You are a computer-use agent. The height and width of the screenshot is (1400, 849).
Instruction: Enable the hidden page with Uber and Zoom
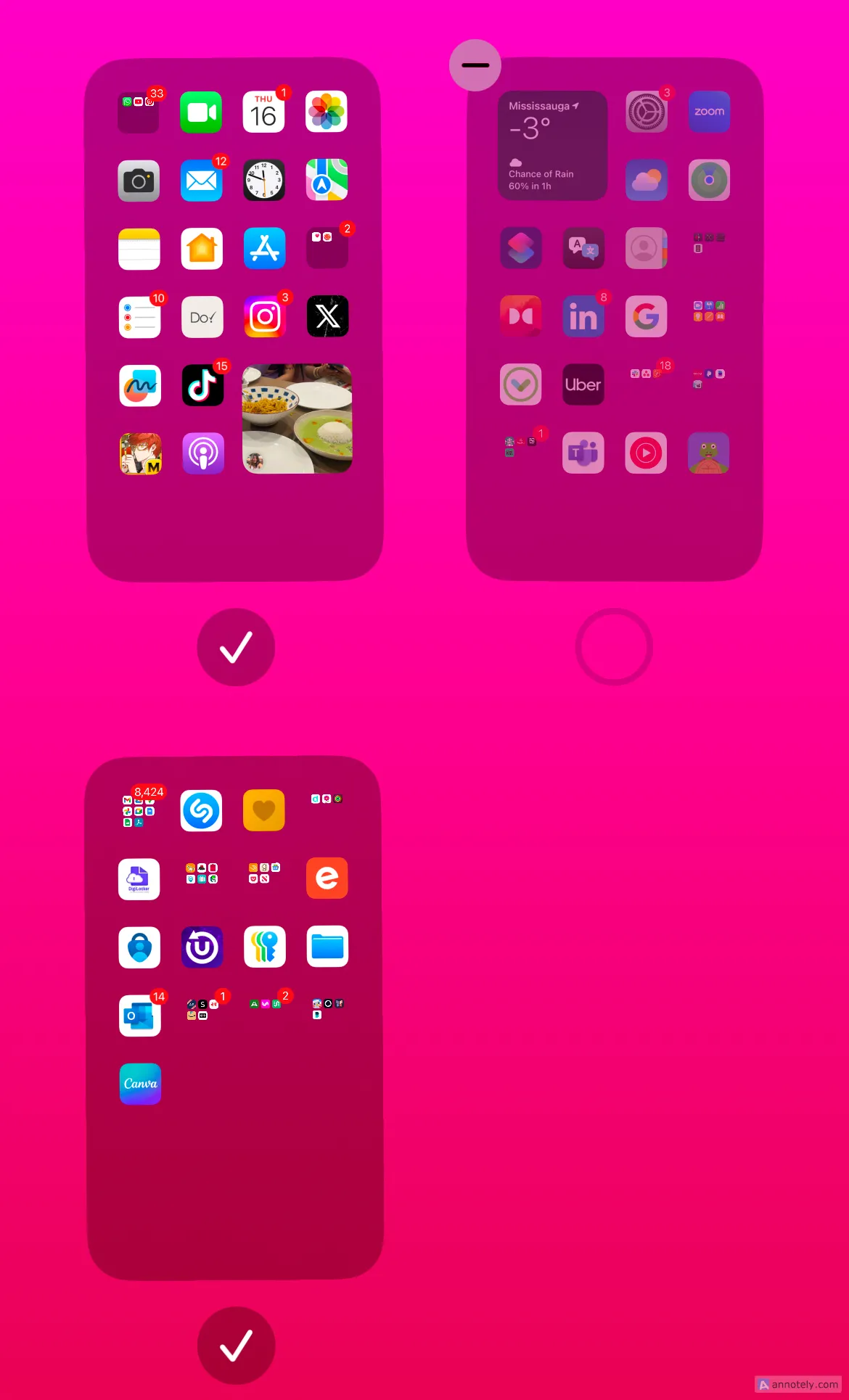pos(614,647)
